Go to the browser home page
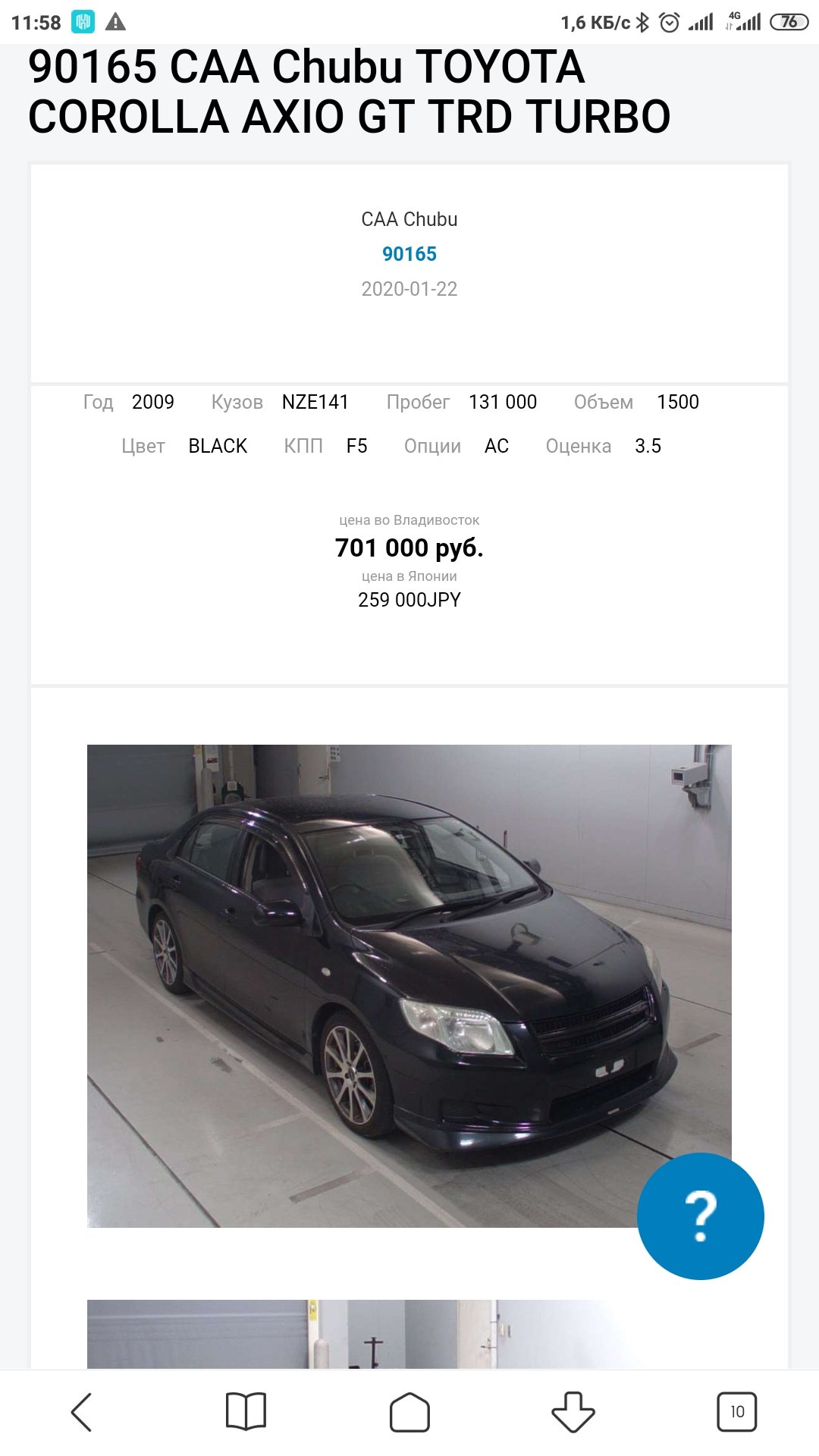The image size is (819, 1456). tap(409, 1412)
